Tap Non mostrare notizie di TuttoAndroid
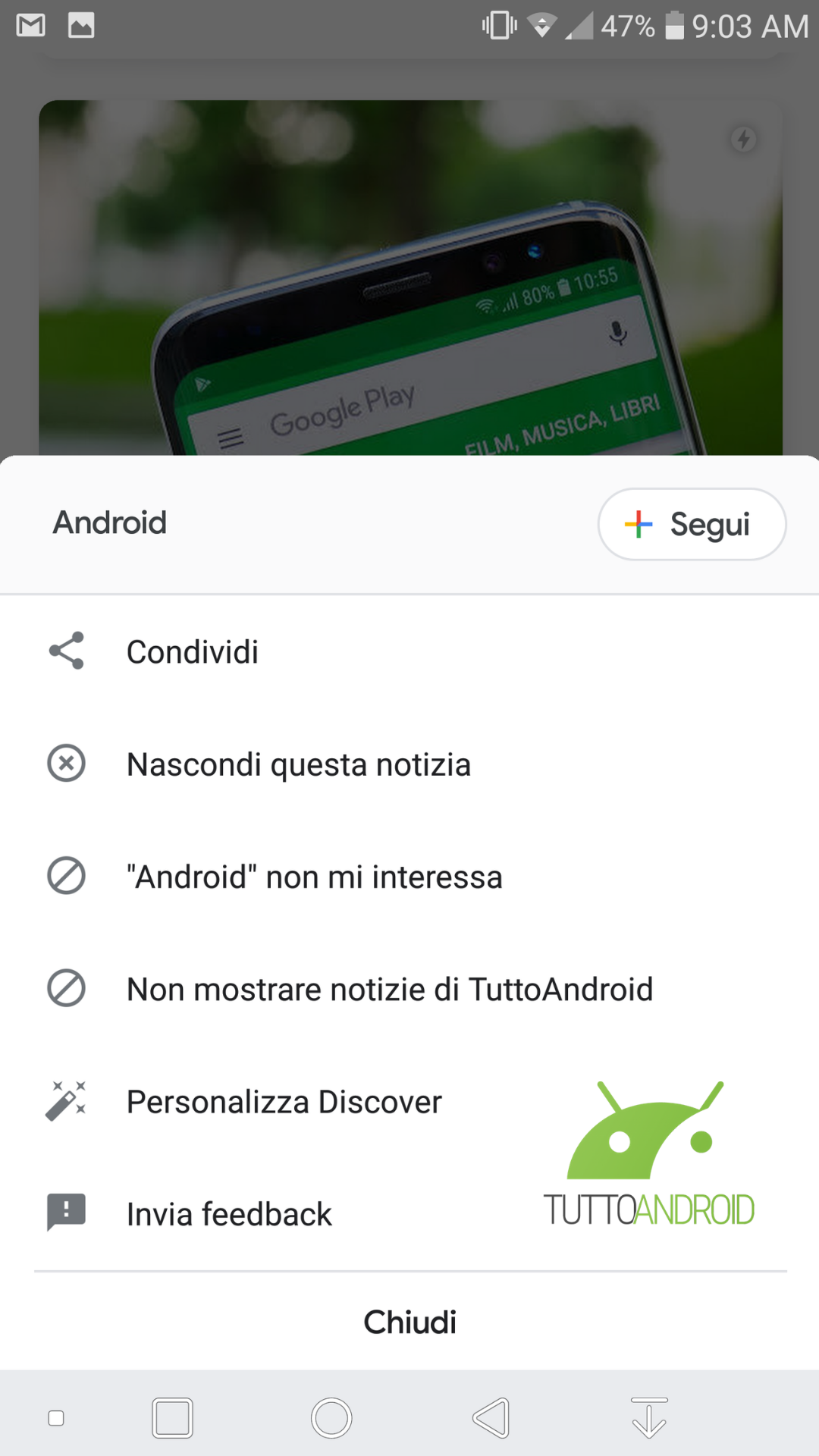The height and width of the screenshot is (1456, 819). [409, 989]
